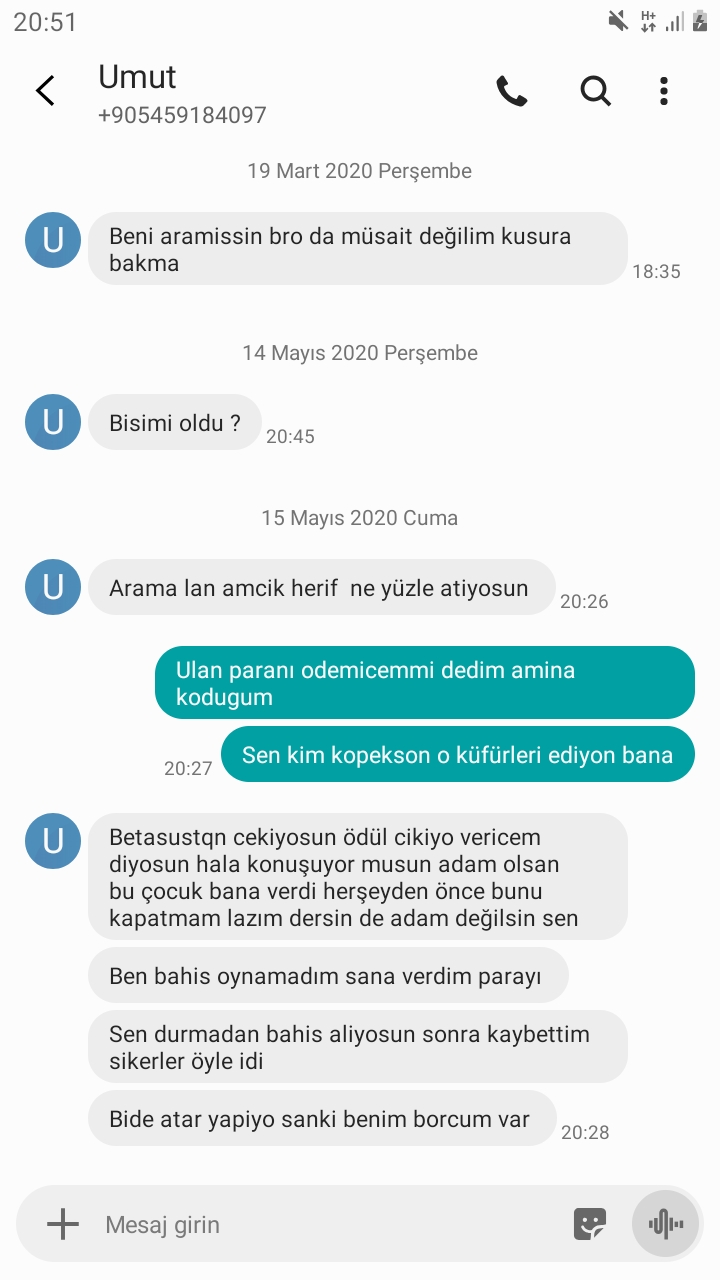Tap the plus attachment icon
The width and height of the screenshot is (720, 1280).
[62, 1224]
